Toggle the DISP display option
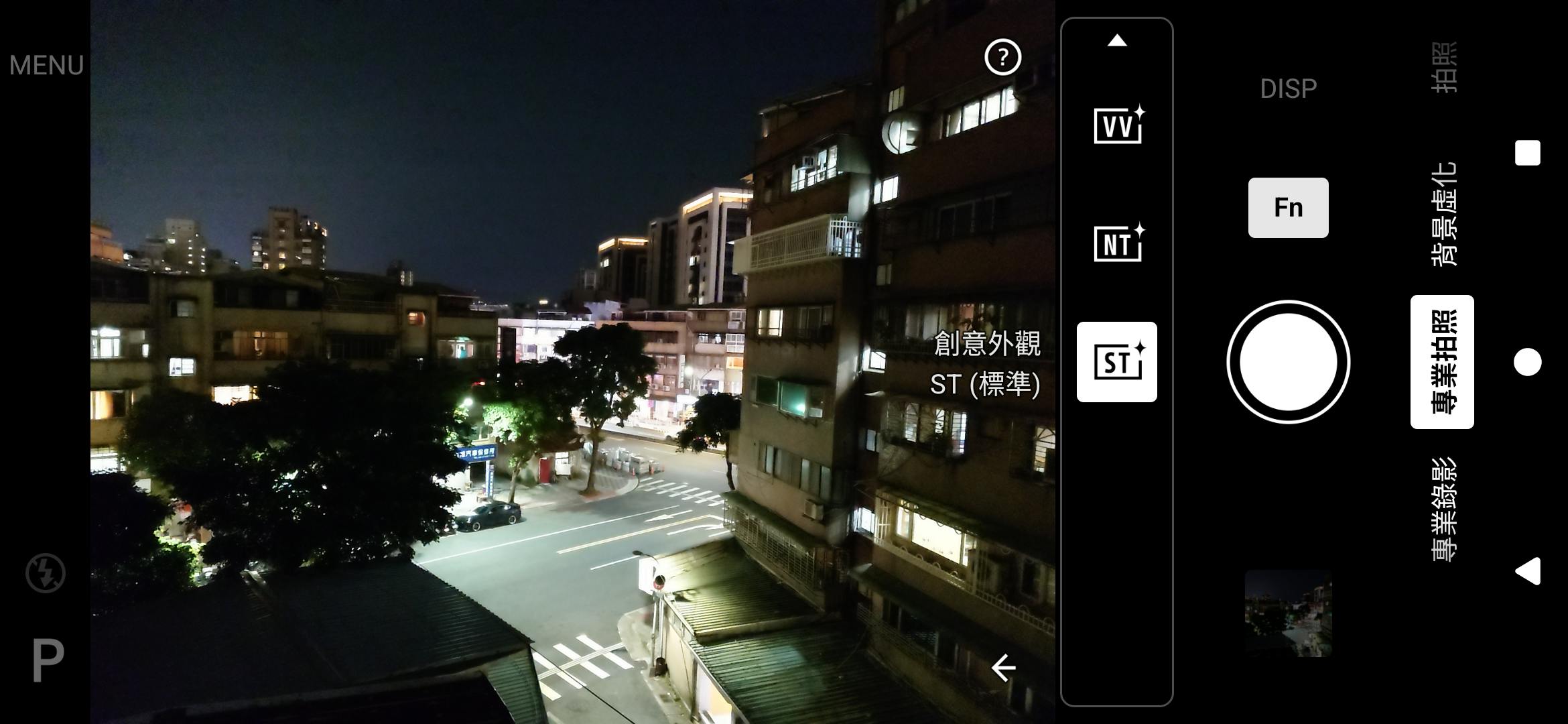The width and height of the screenshot is (1568, 724). pos(1288,88)
